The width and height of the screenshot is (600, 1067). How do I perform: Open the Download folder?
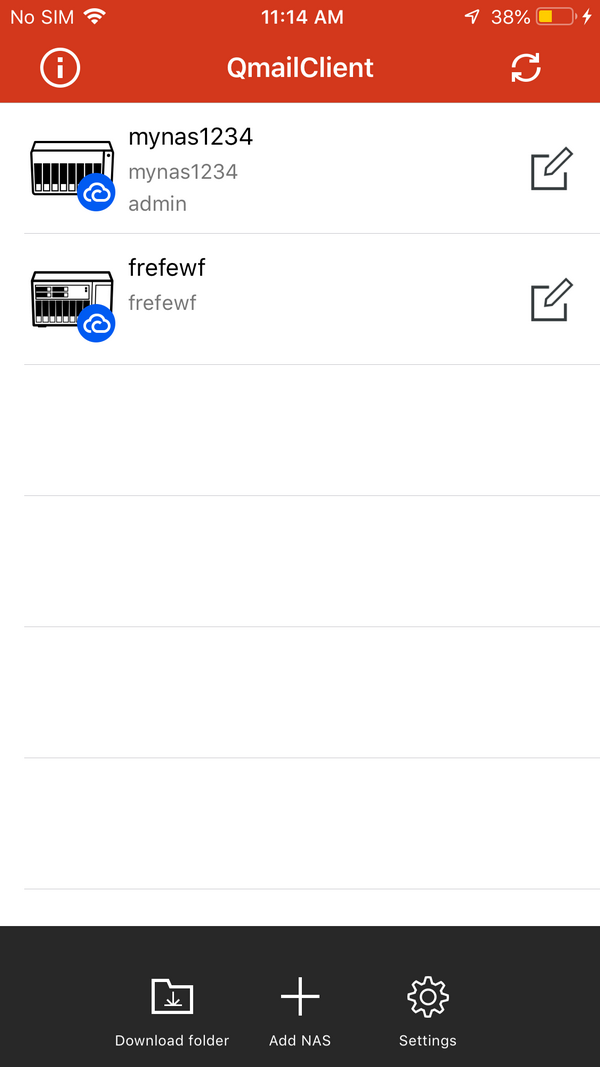tap(172, 1011)
